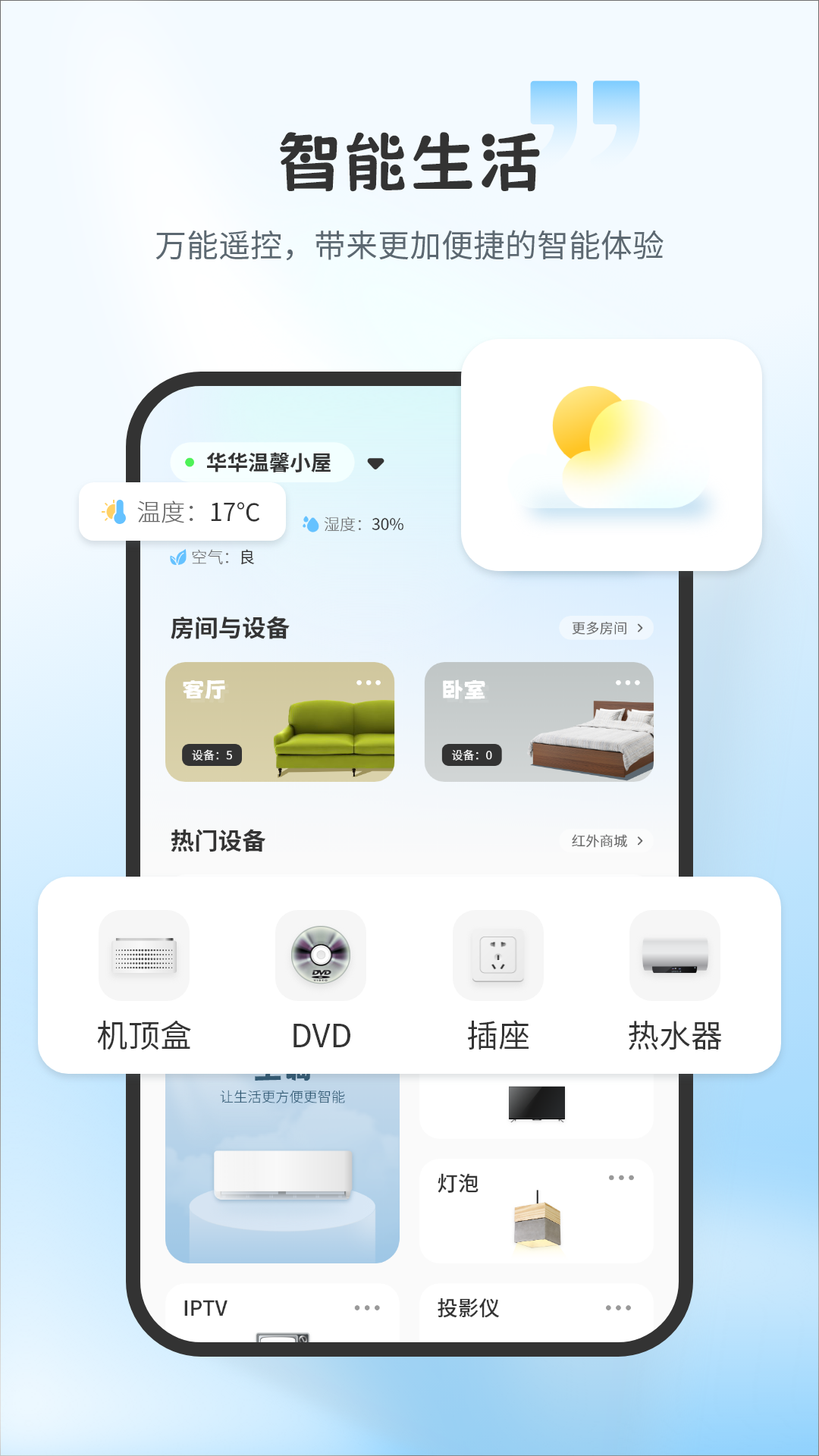
Task: Click the 设备: 5 device count badge
Action: point(212,755)
